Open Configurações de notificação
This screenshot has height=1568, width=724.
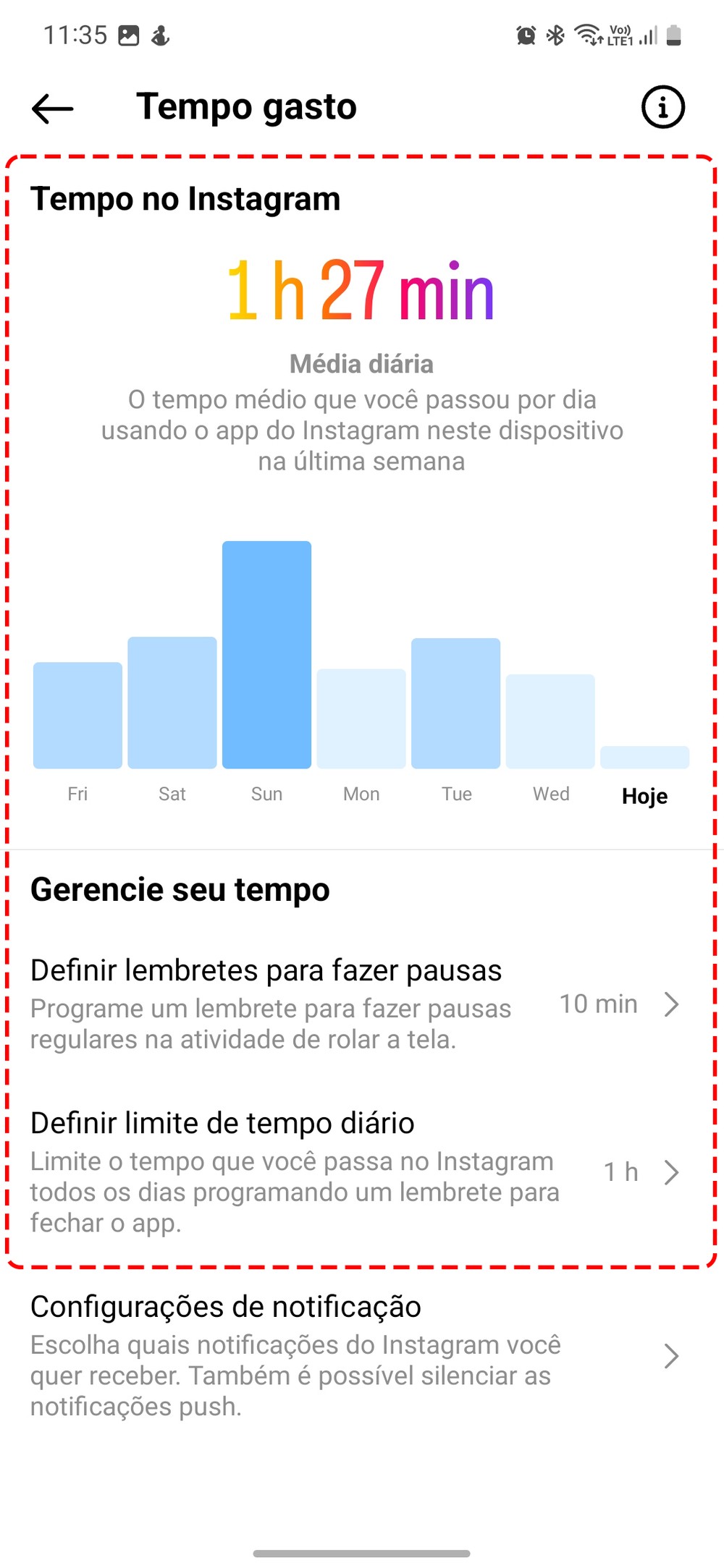355,1355
